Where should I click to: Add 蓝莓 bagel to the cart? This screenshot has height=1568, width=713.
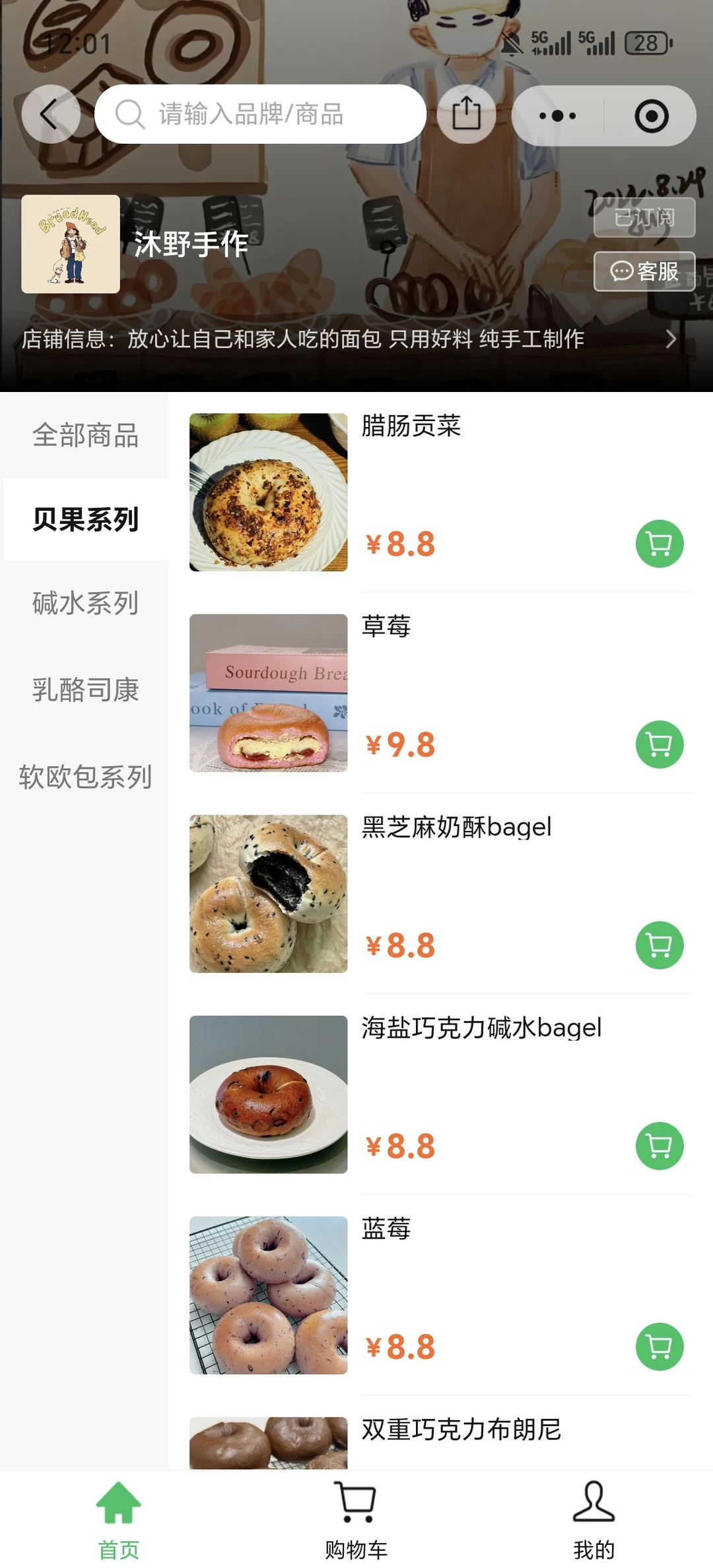tap(659, 1346)
